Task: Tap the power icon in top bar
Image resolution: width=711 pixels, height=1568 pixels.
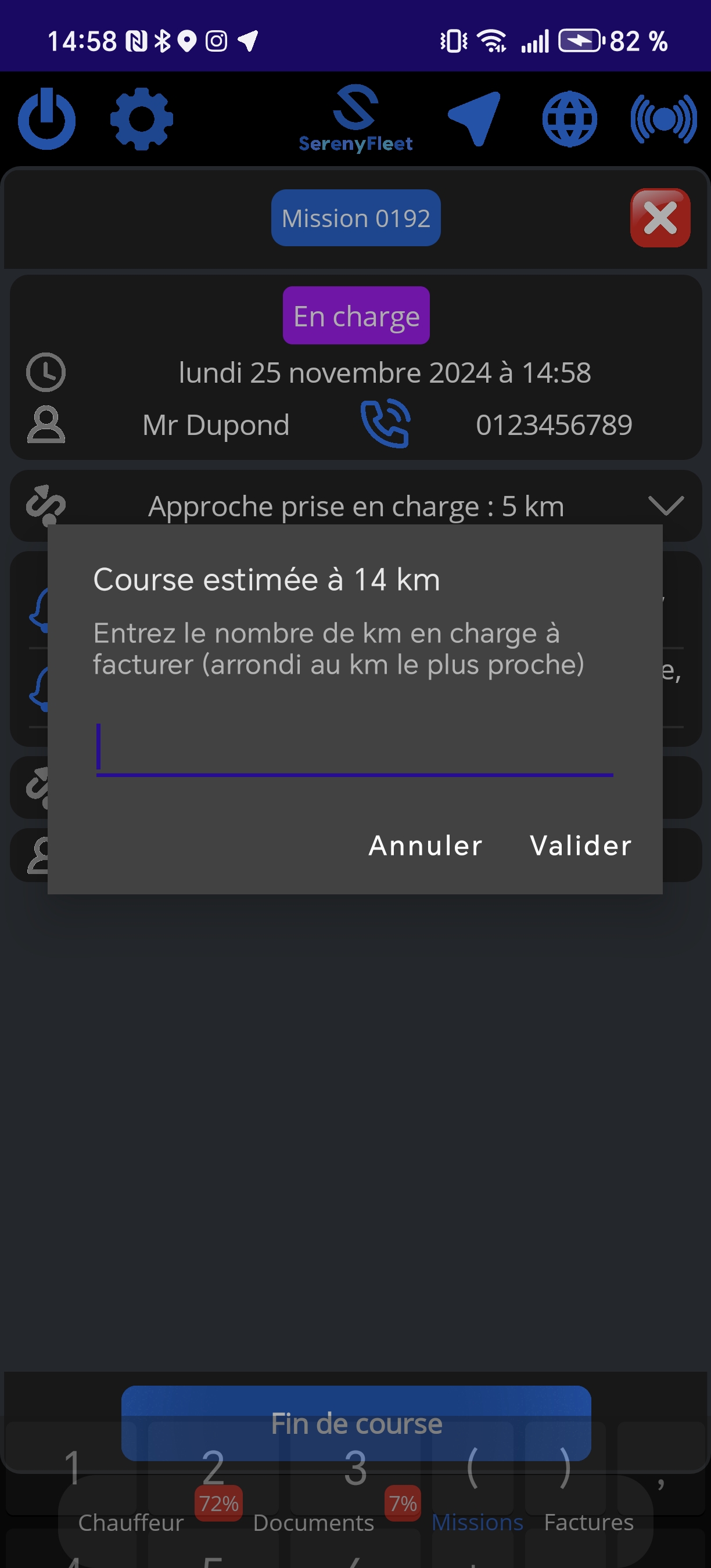Action: pos(47,118)
